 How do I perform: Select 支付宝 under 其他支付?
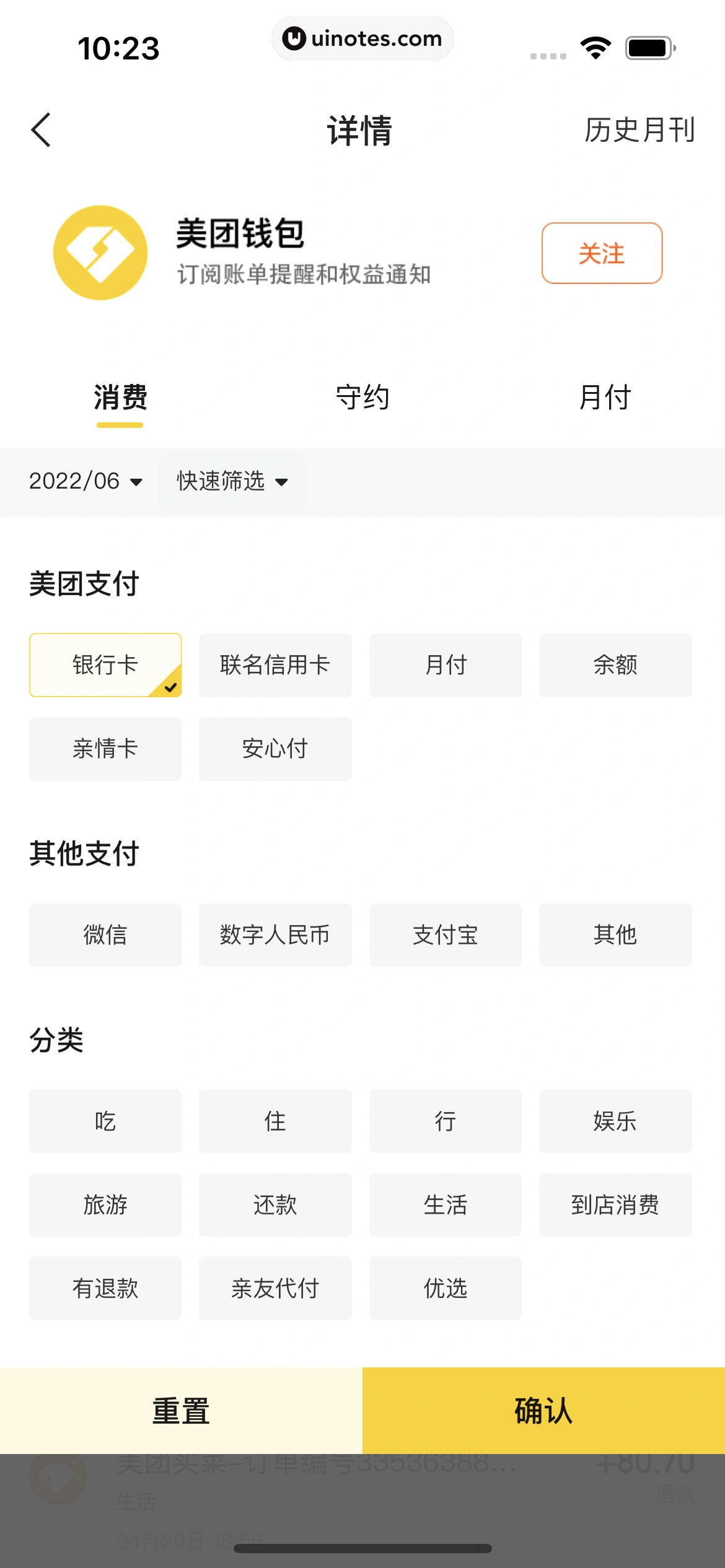coord(445,935)
